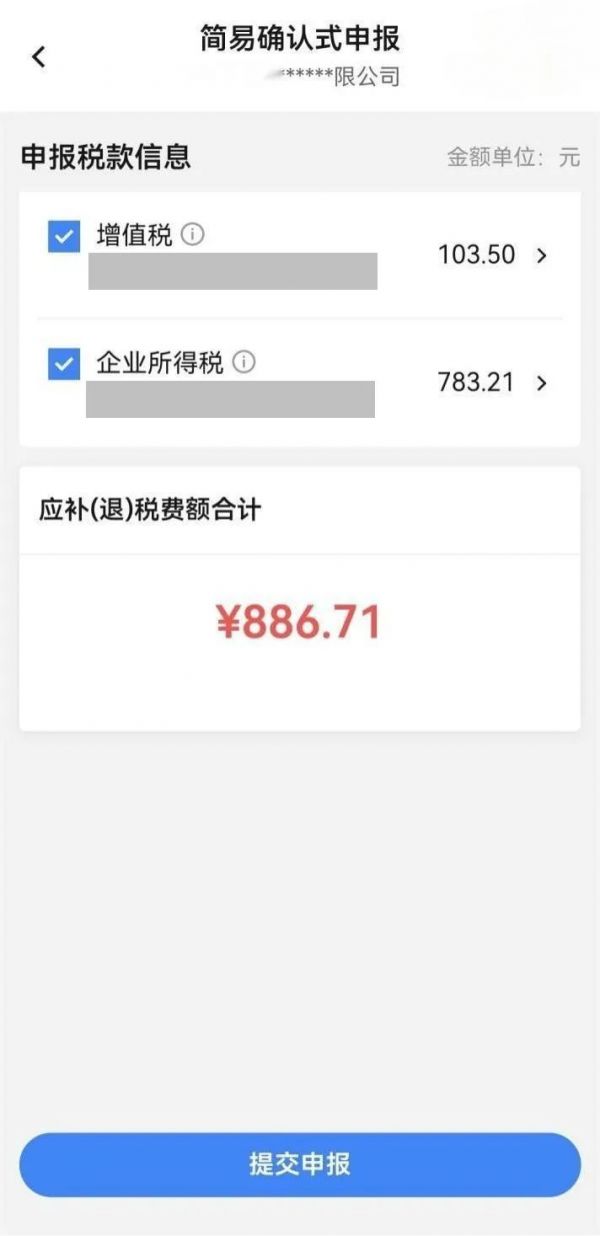
Task: Open 增值税 details via 103.50 chevron
Action: click(542, 255)
